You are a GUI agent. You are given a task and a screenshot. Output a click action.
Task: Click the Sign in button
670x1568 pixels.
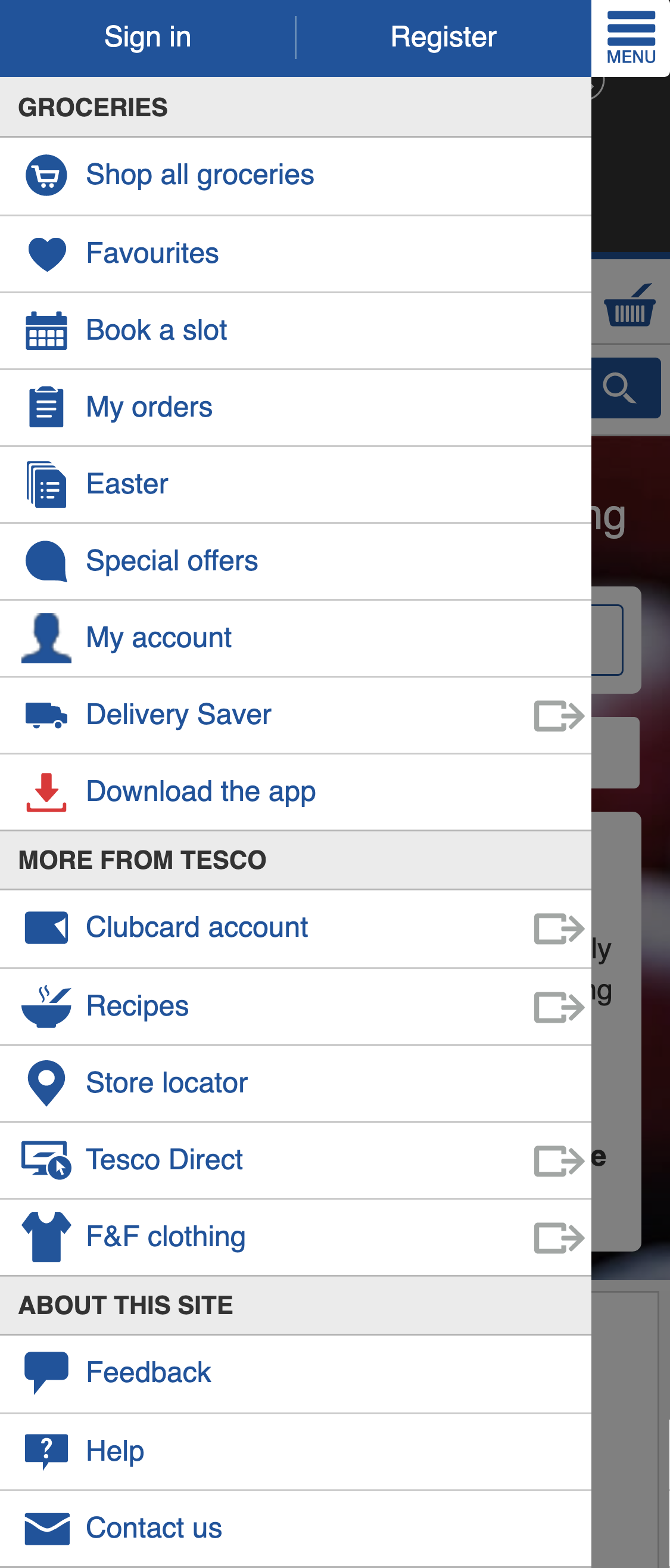tap(147, 36)
